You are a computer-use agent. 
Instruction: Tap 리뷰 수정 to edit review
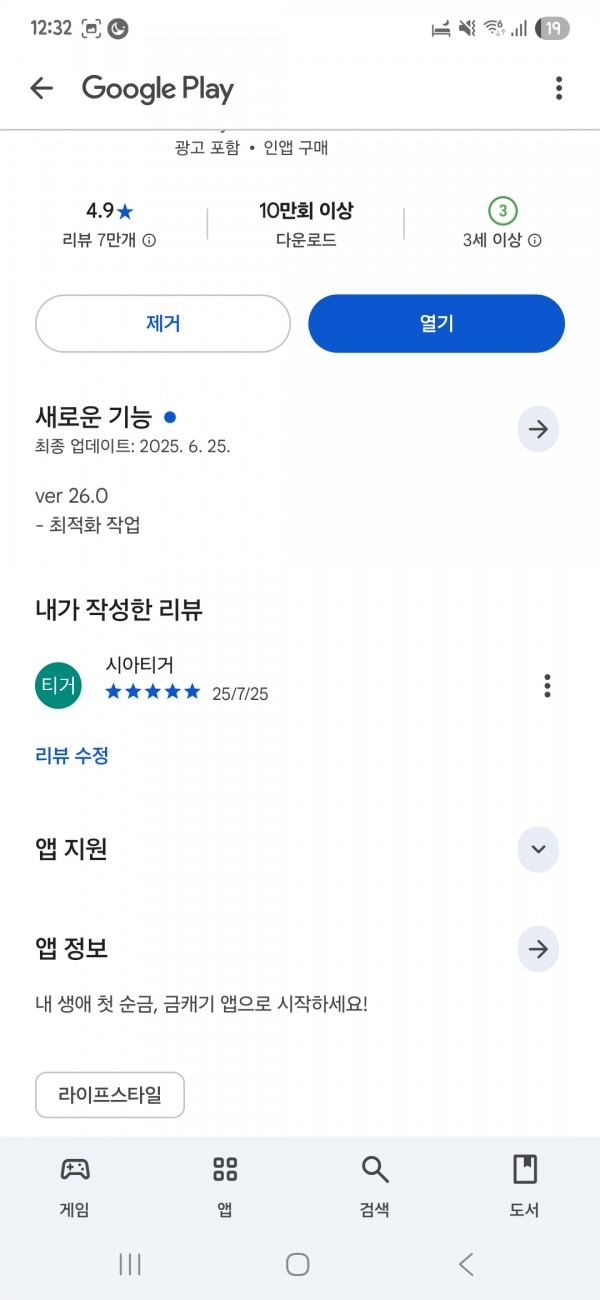tap(72, 756)
